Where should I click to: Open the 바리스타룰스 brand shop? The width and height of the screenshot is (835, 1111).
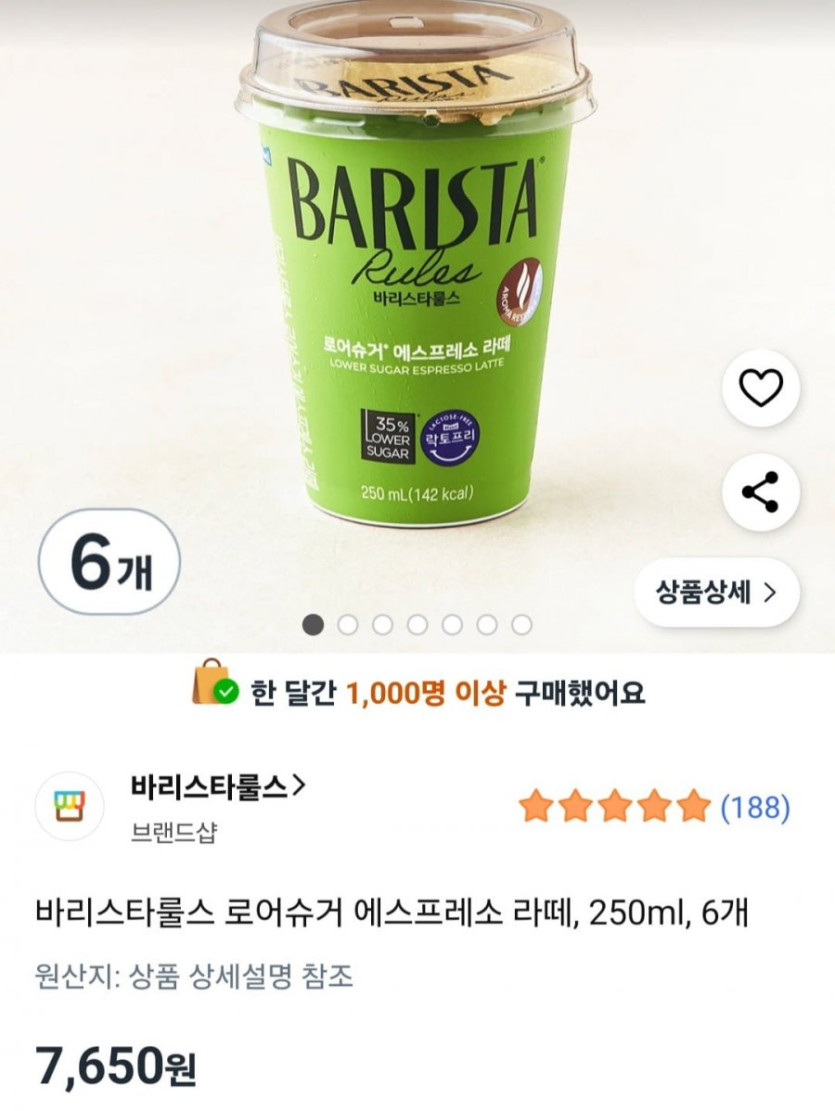[x=217, y=787]
